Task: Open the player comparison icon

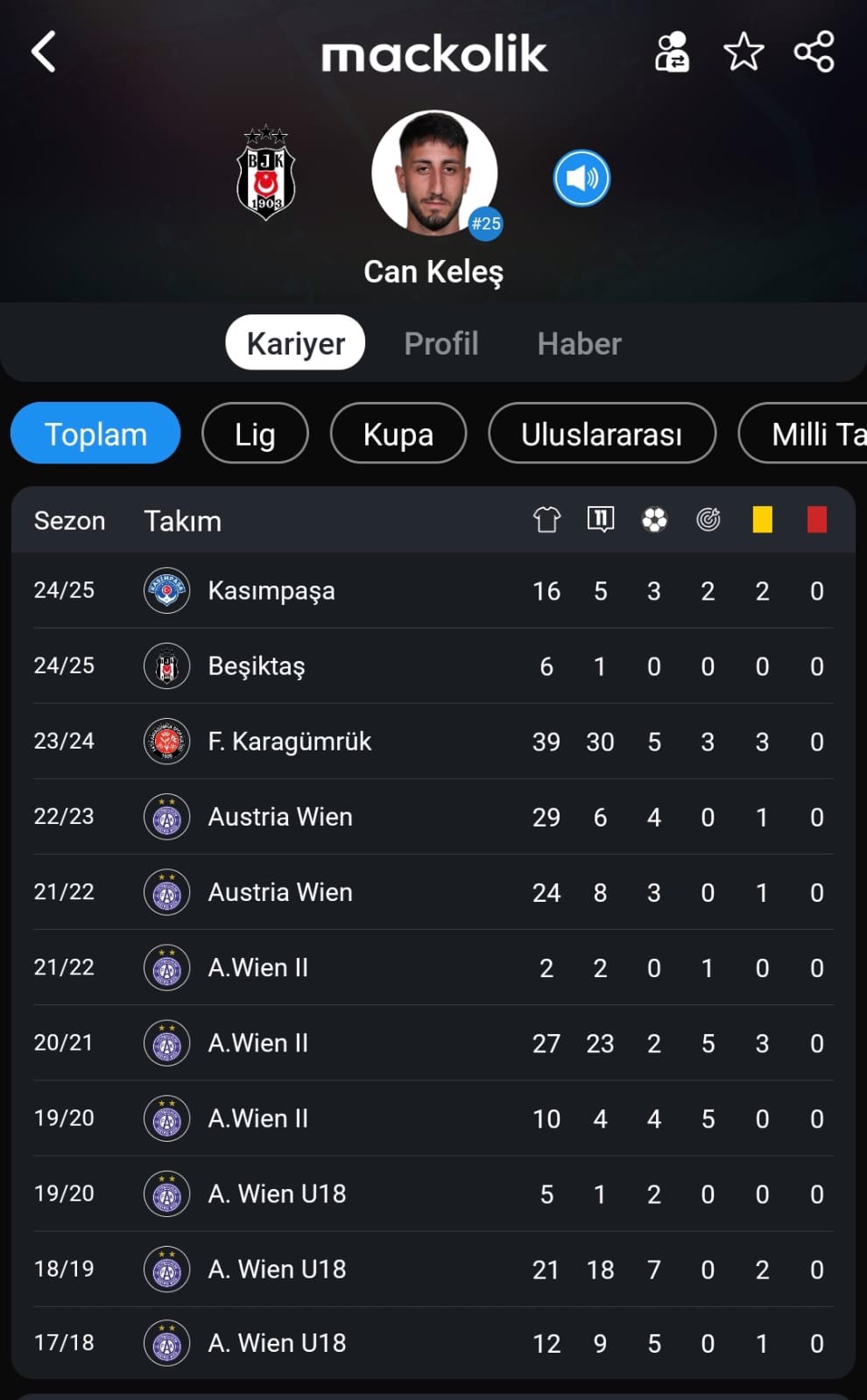Action: pos(672,52)
